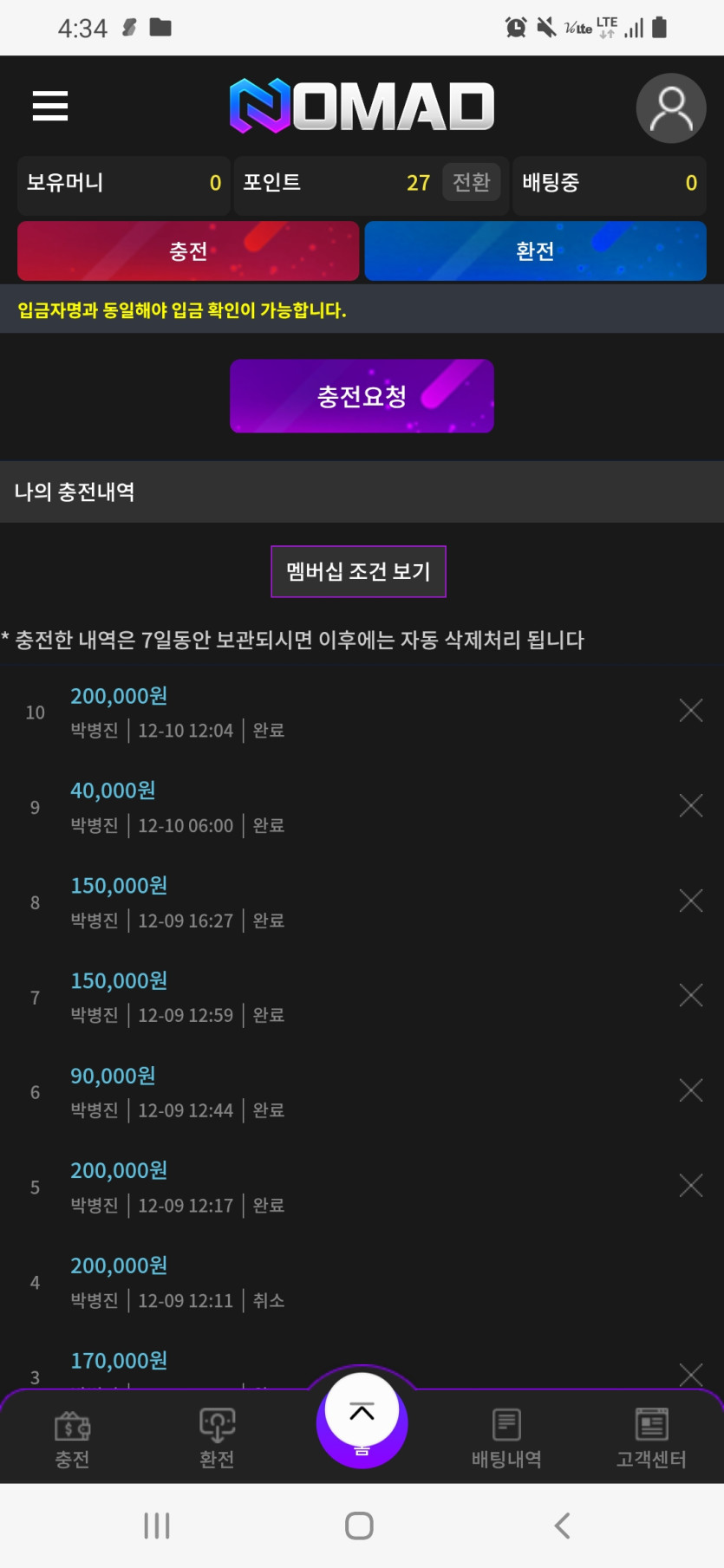Open 고객센터 tab
This screenshot has width=724, height=1568.
coord(651,1439)
